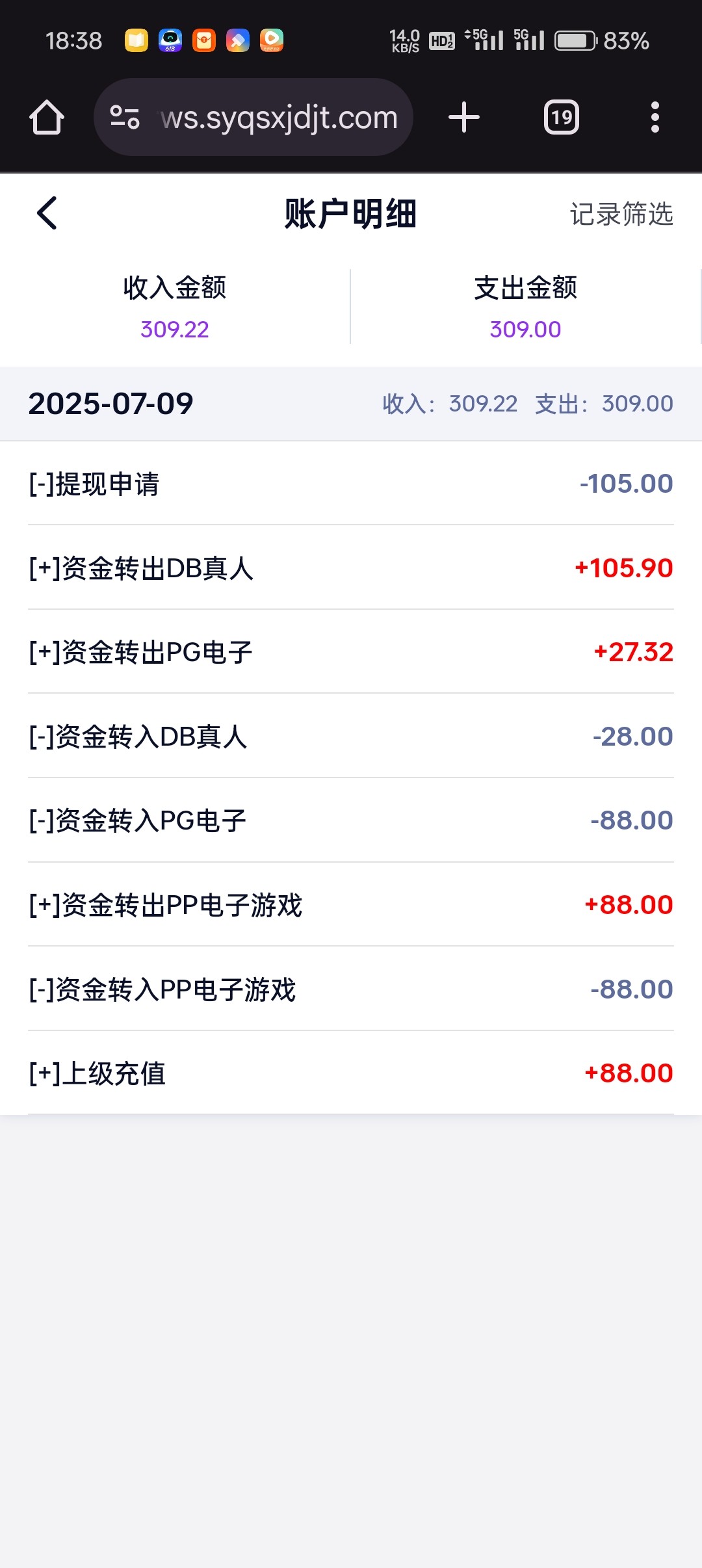Tap the video player icon in status bar
The height and width of the screenshot is (1568, 702).
click(x=271, y=40)
